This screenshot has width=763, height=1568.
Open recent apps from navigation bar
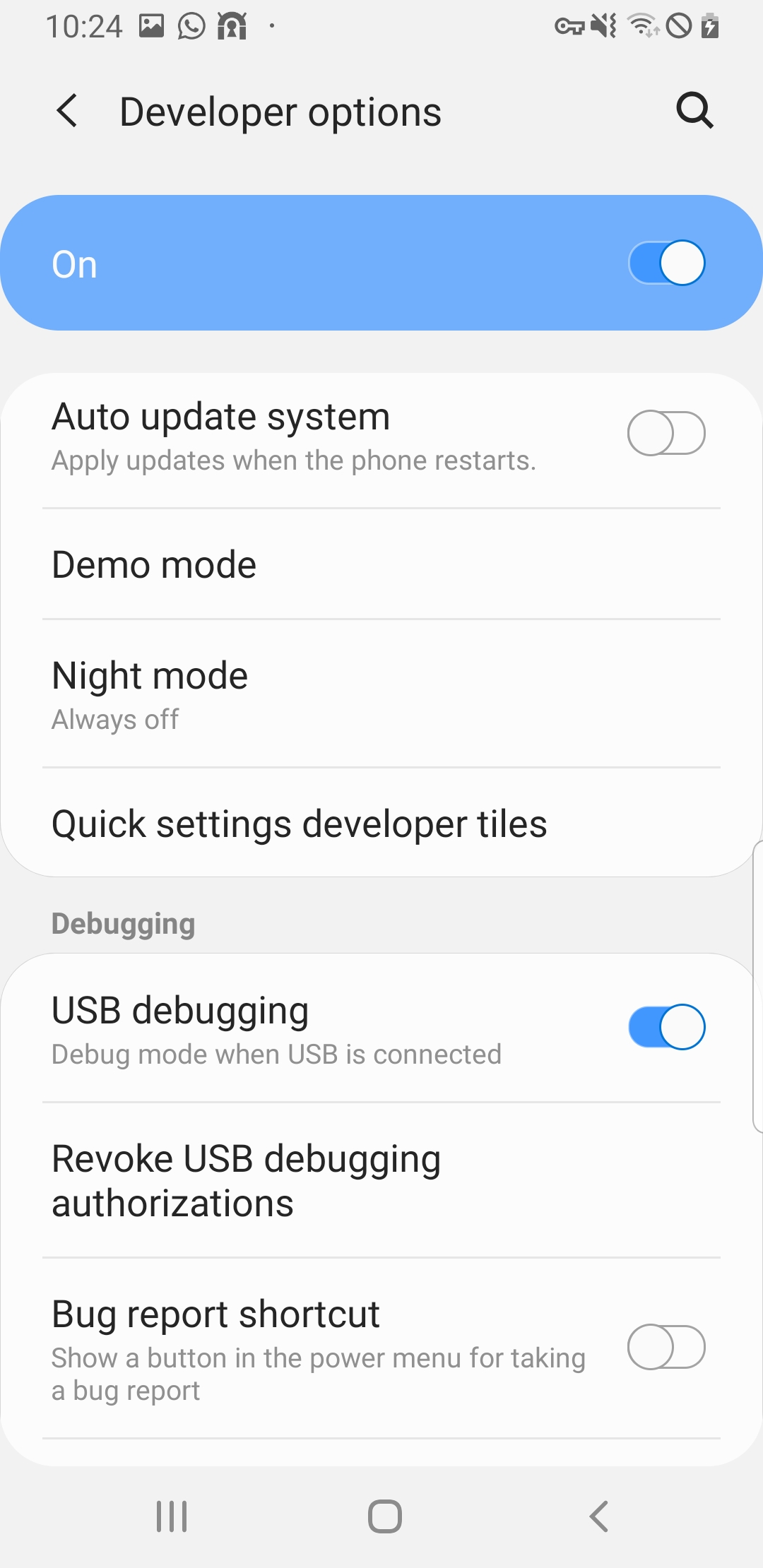(172, 1516)
